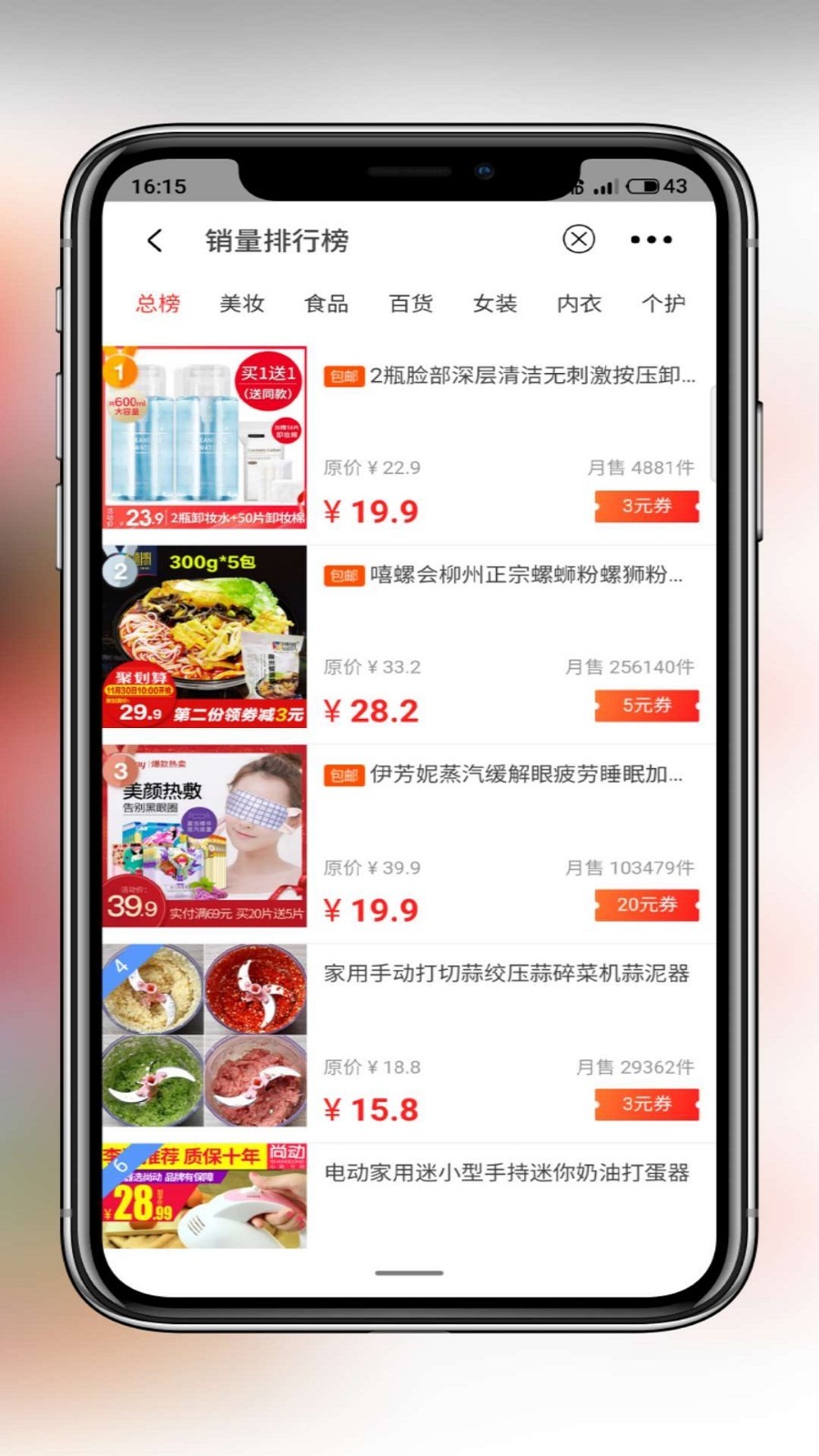Viewport: 819px width, 1456px height.
Task: Go back from the sales ranking page
Action: point(155,240)
